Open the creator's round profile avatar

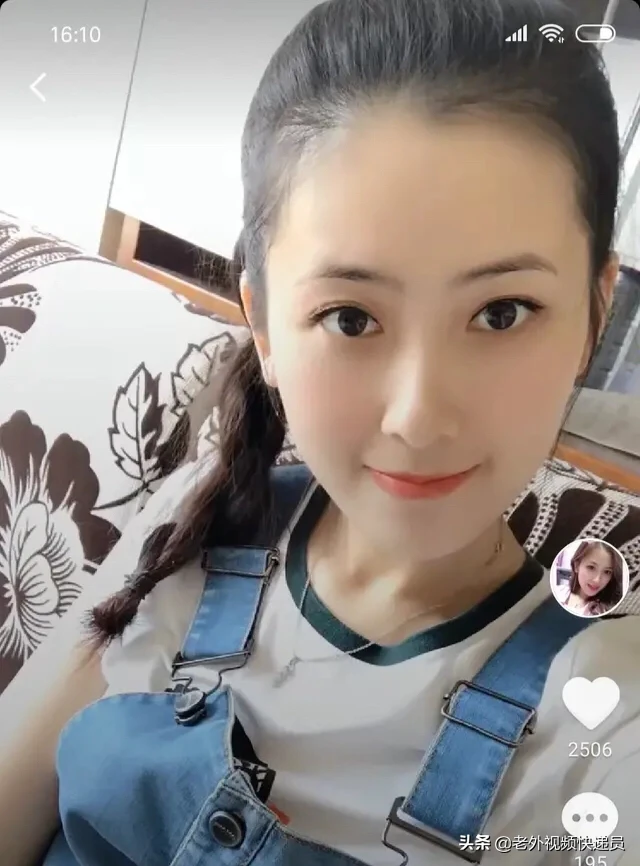click(x=589, y=578)
